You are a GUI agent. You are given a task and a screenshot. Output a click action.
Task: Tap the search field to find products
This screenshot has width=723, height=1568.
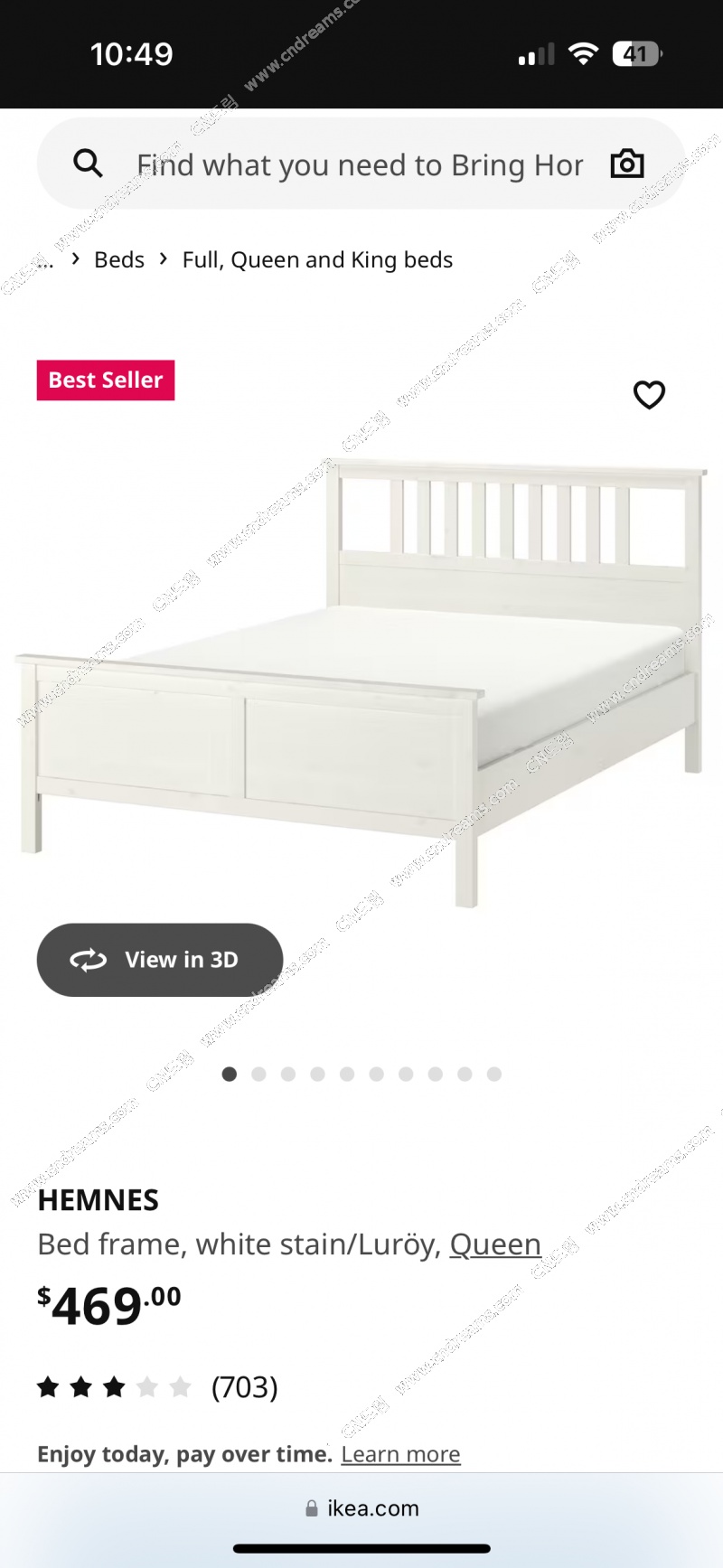point(359,165)
